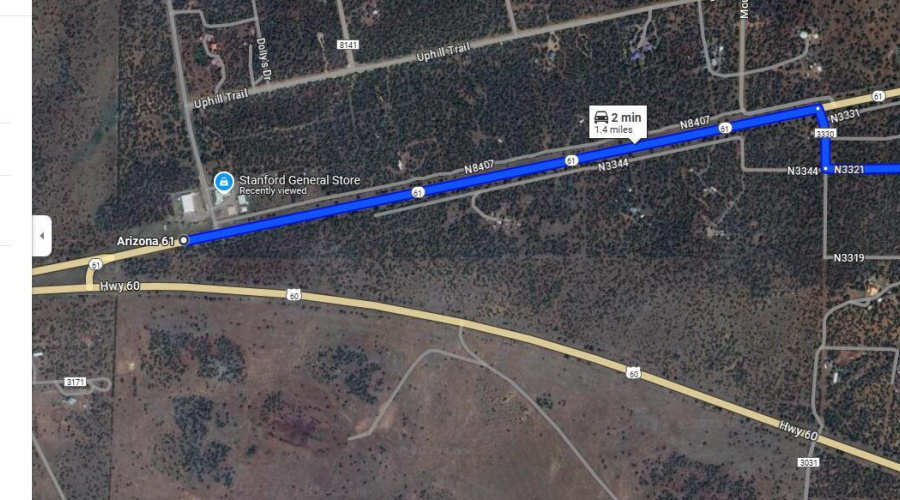Screen dimensions: 900x500
Task: Tap the 2 min 1.4 miles route label
Action: pos(617,122)
